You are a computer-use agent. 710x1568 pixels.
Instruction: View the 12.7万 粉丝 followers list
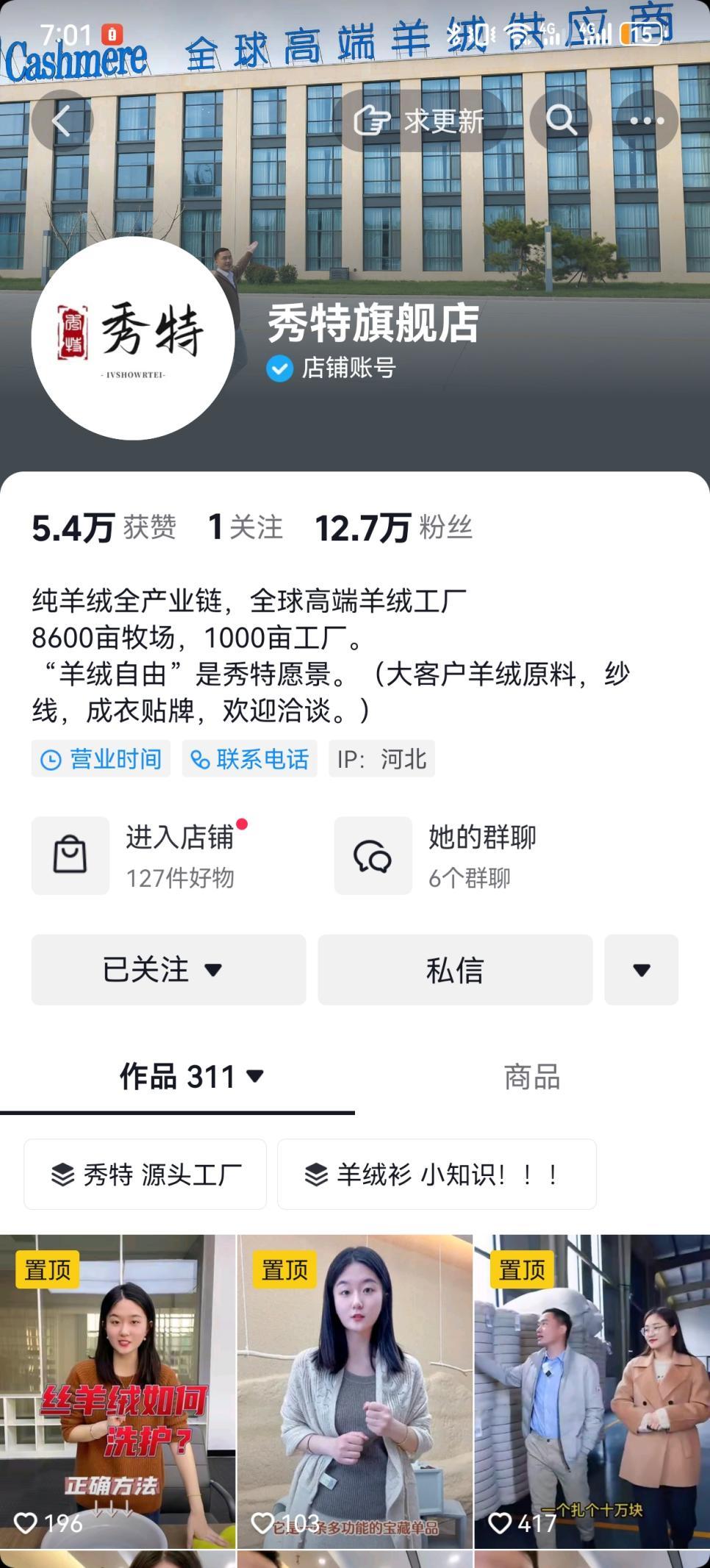pos(393,527)
